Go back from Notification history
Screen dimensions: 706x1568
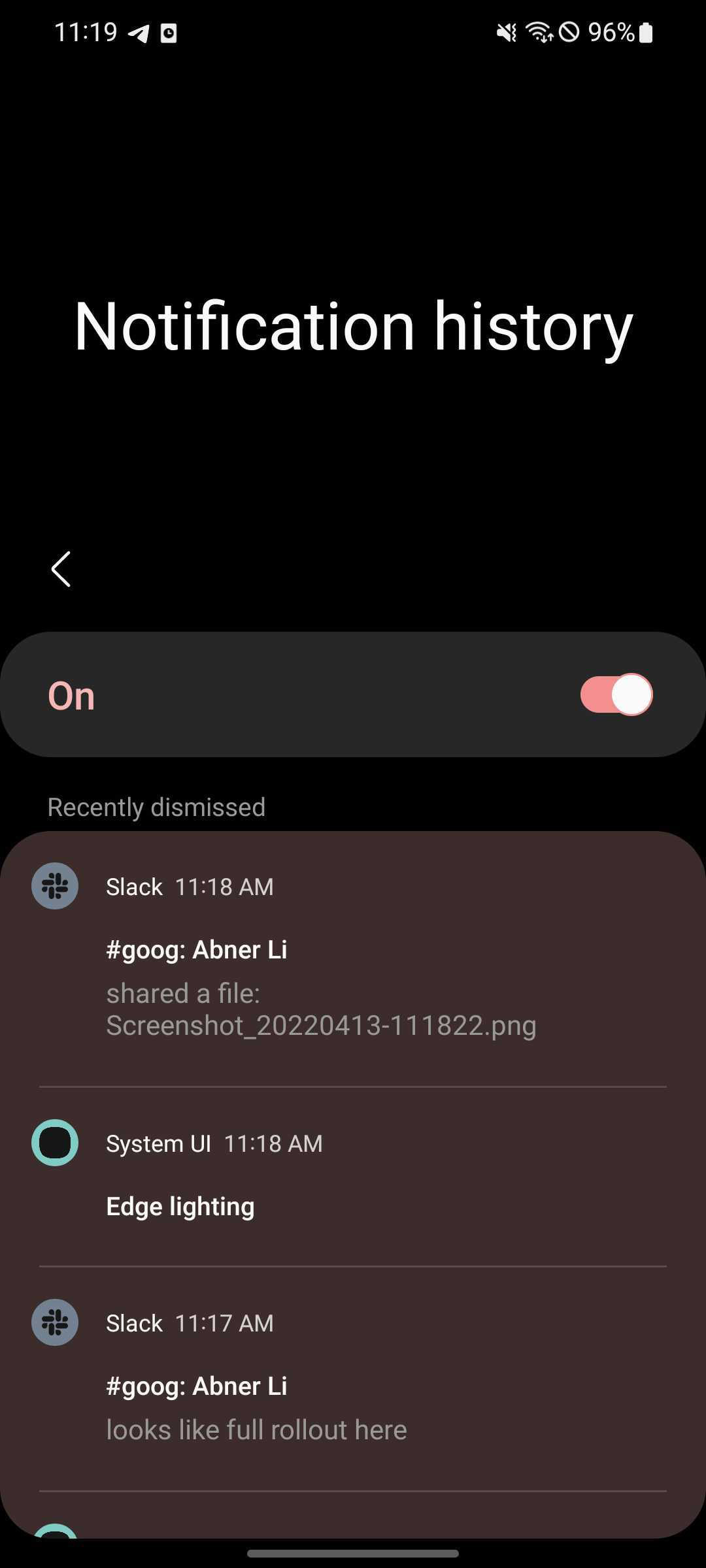click(x=61, y=569)
